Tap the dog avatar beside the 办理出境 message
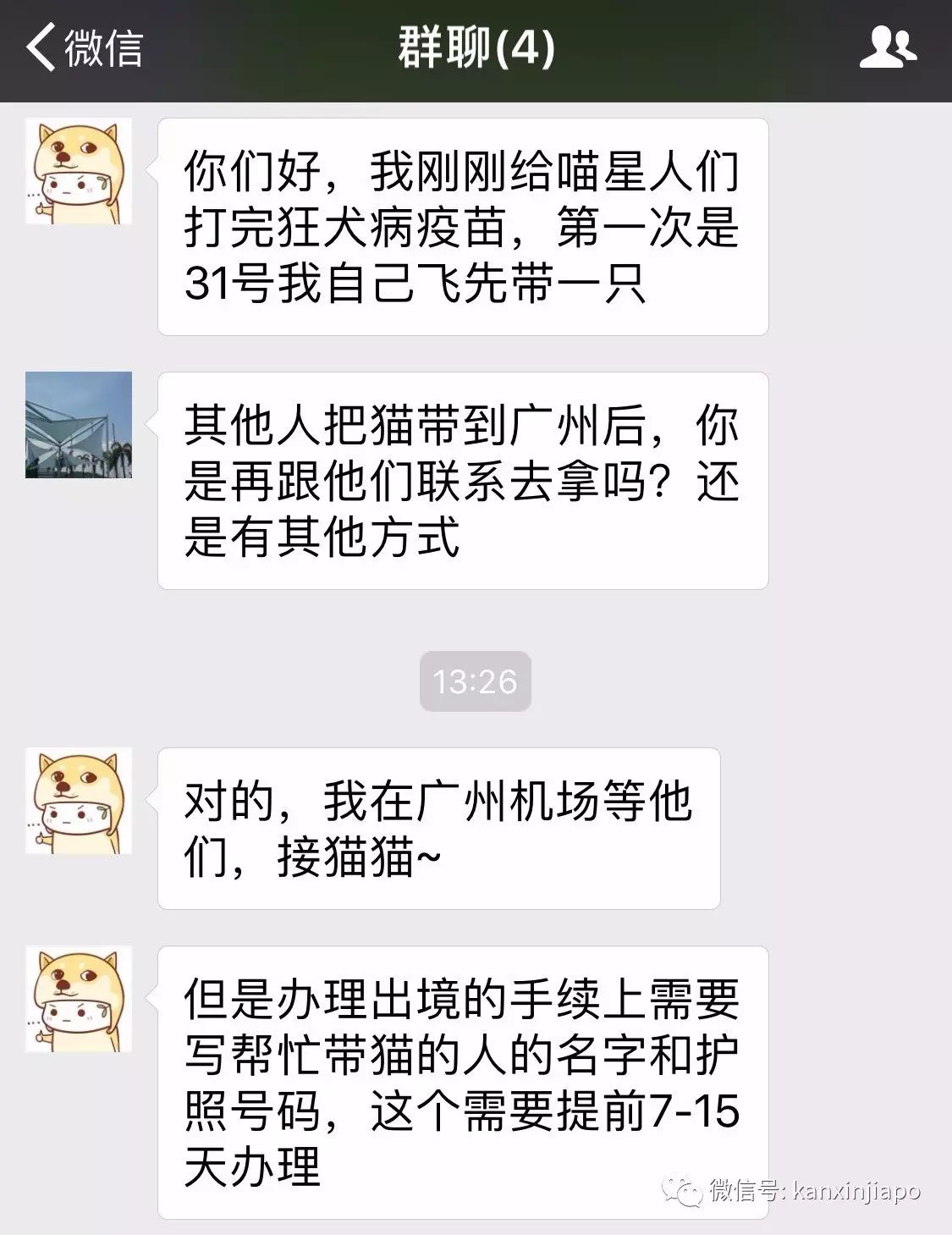This screenshot has height=1235, width=952. pyautogui.click(x=79, y=999)
